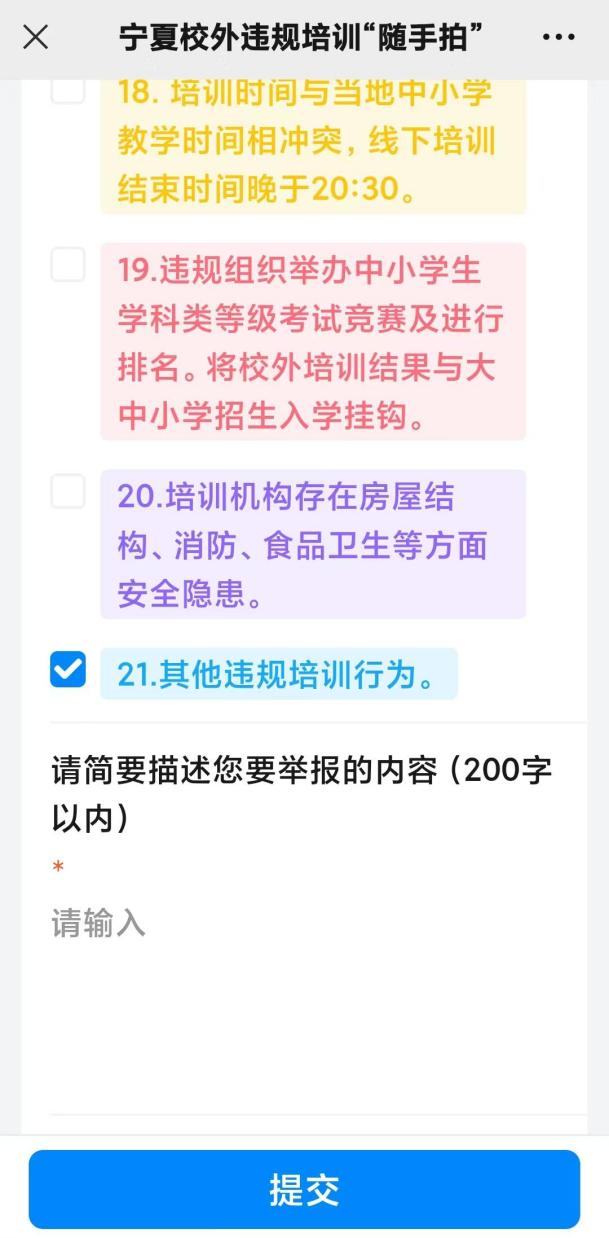This screenshot has height=1238, width=609.
Task: Close the page with the X icon
Action: tap(35, 38)
